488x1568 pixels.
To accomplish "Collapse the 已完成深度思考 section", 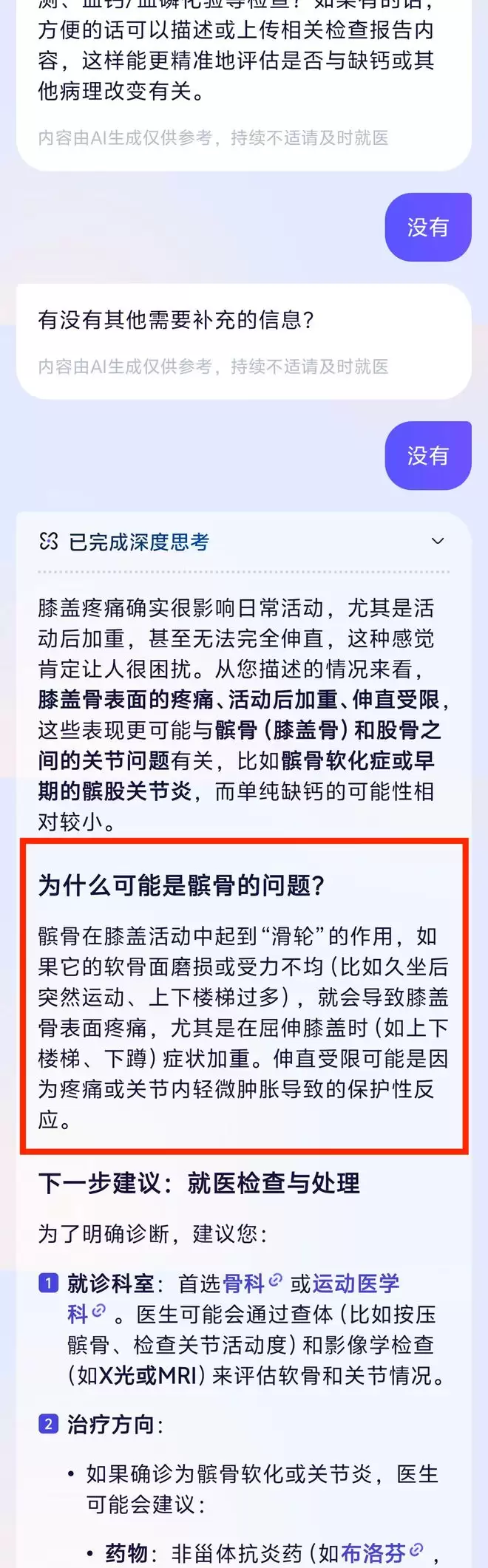I will (438, 542).
